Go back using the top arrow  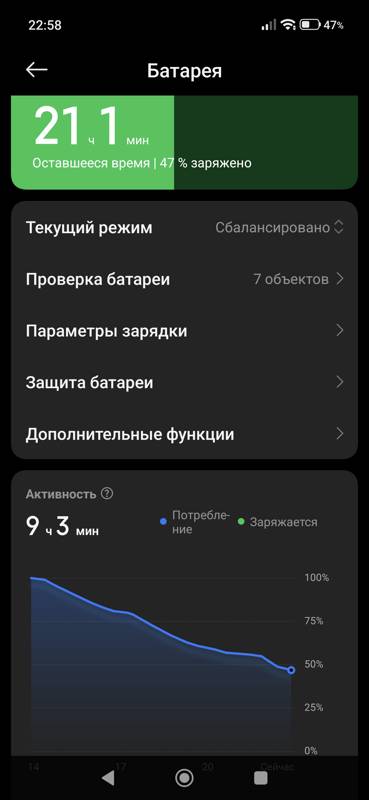pos(37,70)
